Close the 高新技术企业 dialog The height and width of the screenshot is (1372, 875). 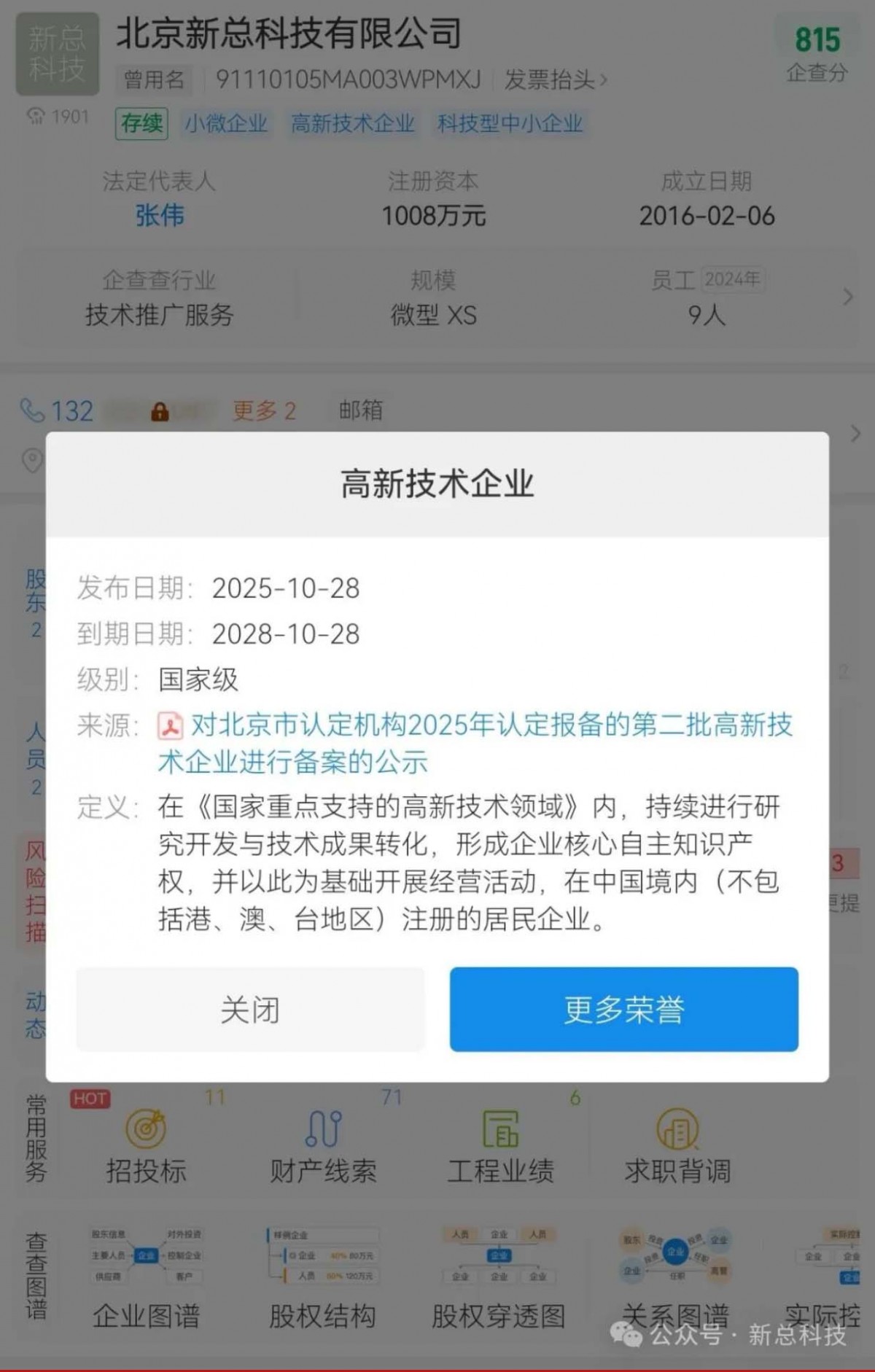click(250, 1010)
